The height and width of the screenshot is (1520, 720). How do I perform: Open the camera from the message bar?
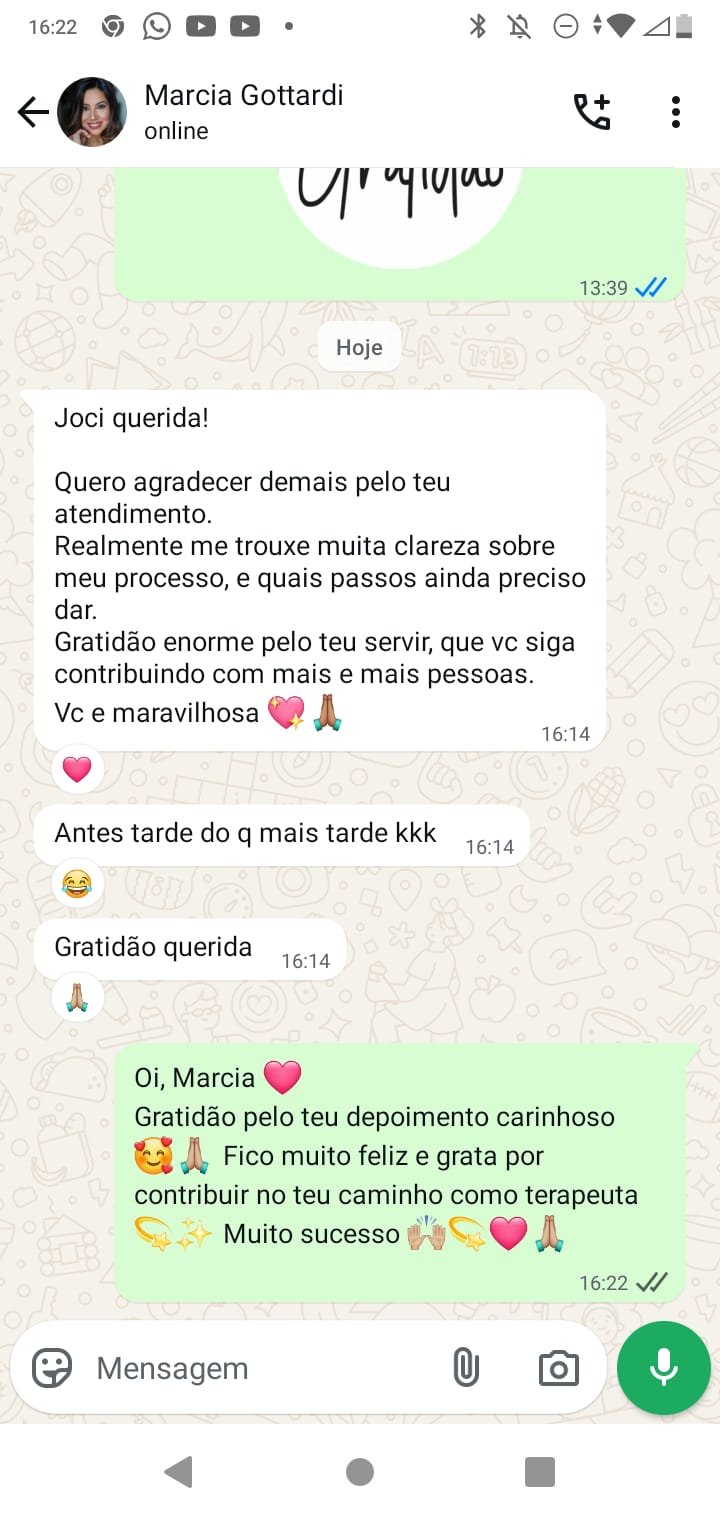tap(558, 1368)
